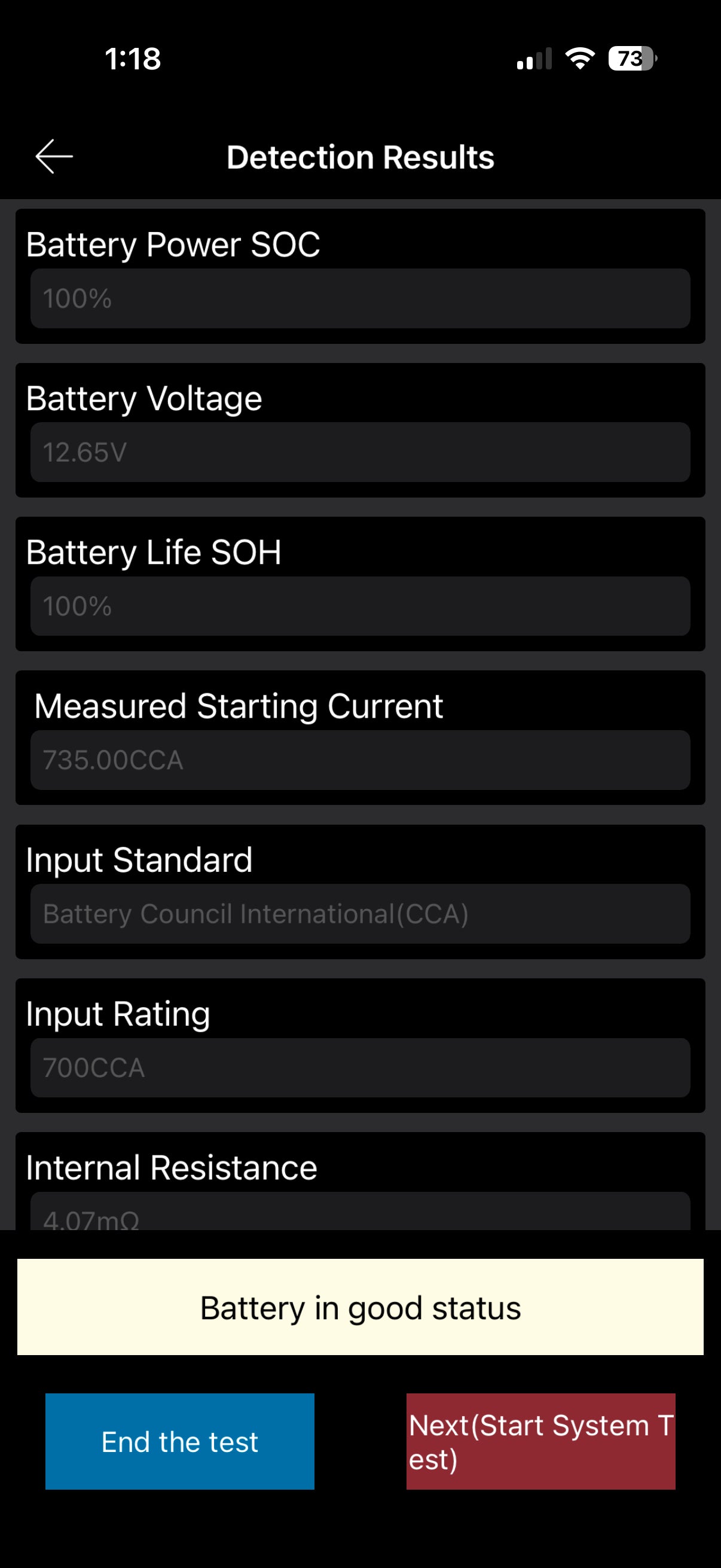
Task: Go back using the arrow icon
Action: tap(54, 157)
